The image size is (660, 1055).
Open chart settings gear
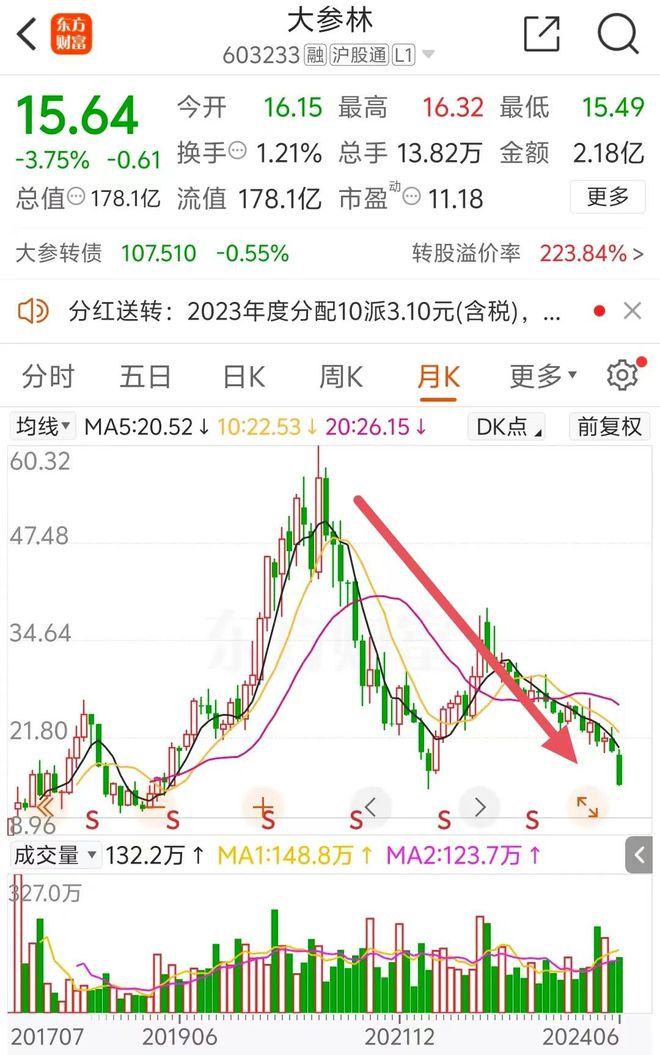[622, 376]
